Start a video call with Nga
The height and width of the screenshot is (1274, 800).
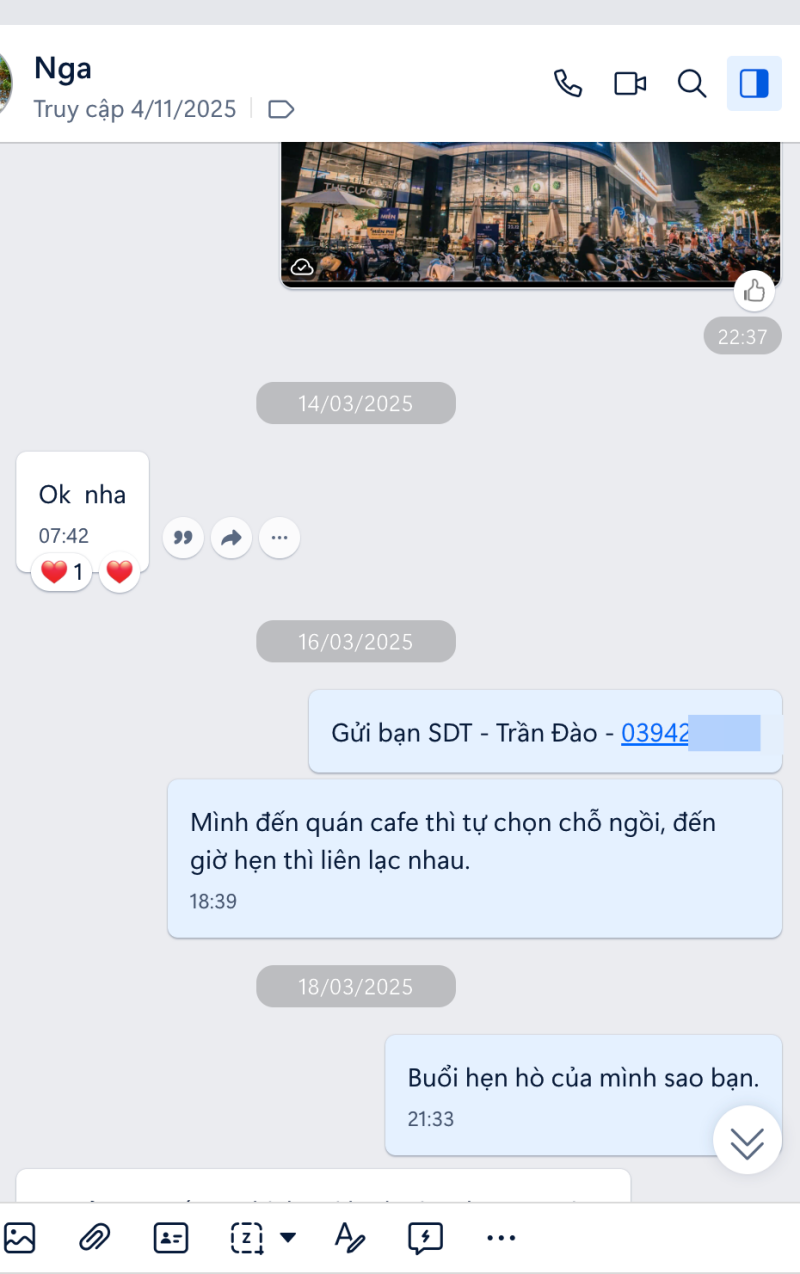pos(629,84)
